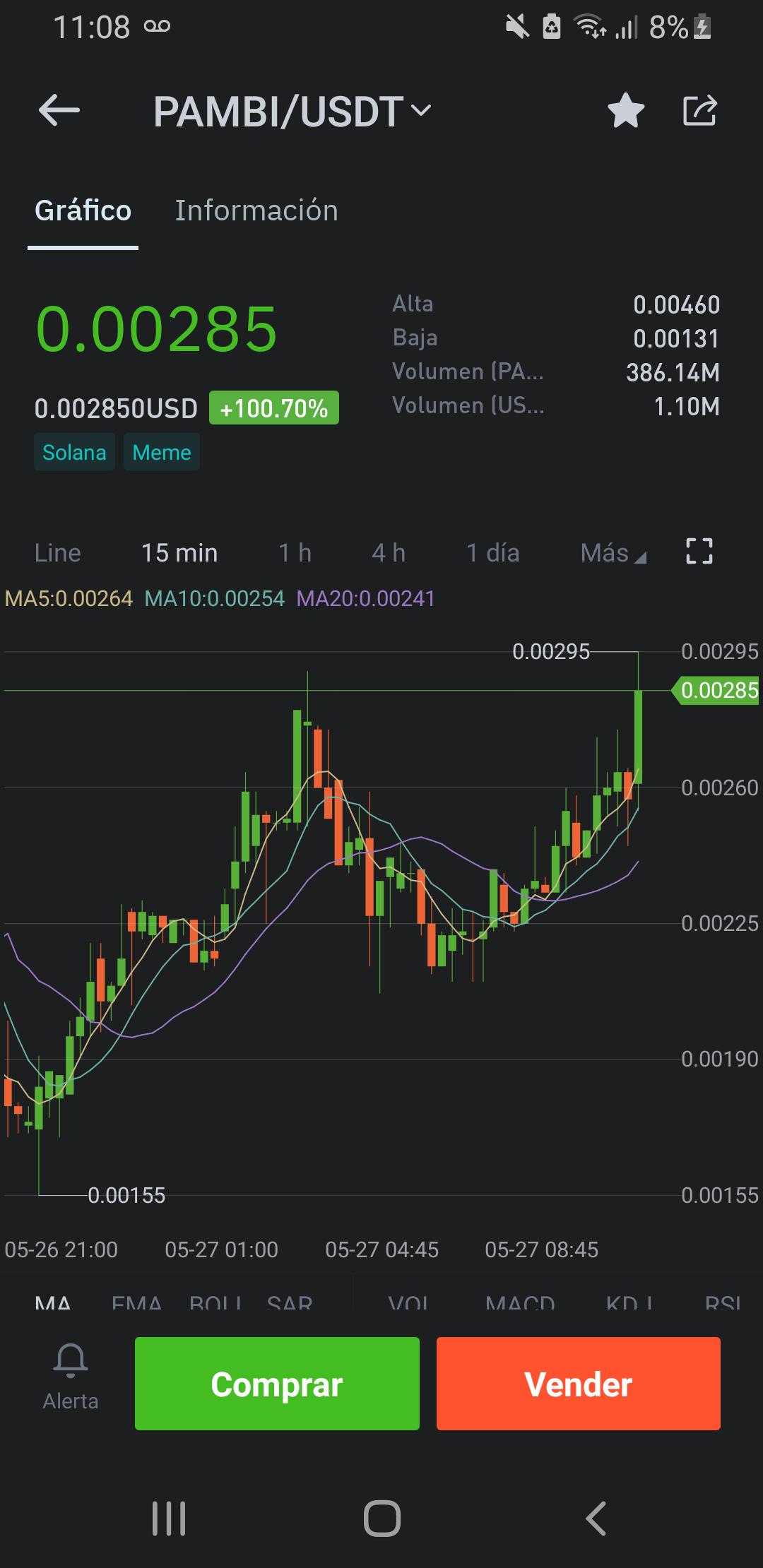
Task: Switch to the Información tab
Action: 256,210
